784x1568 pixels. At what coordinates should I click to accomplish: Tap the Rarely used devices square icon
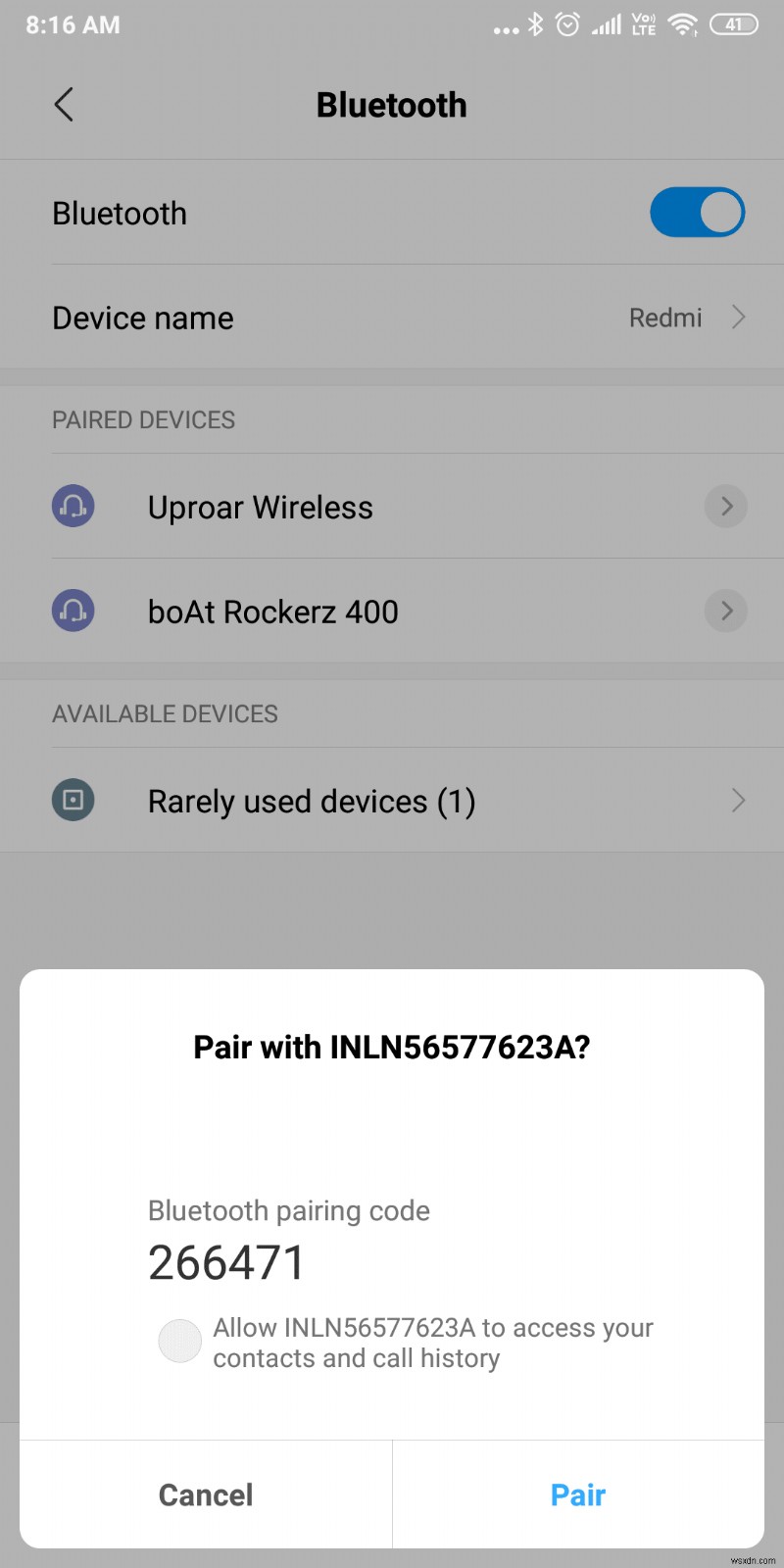[73, 800]
